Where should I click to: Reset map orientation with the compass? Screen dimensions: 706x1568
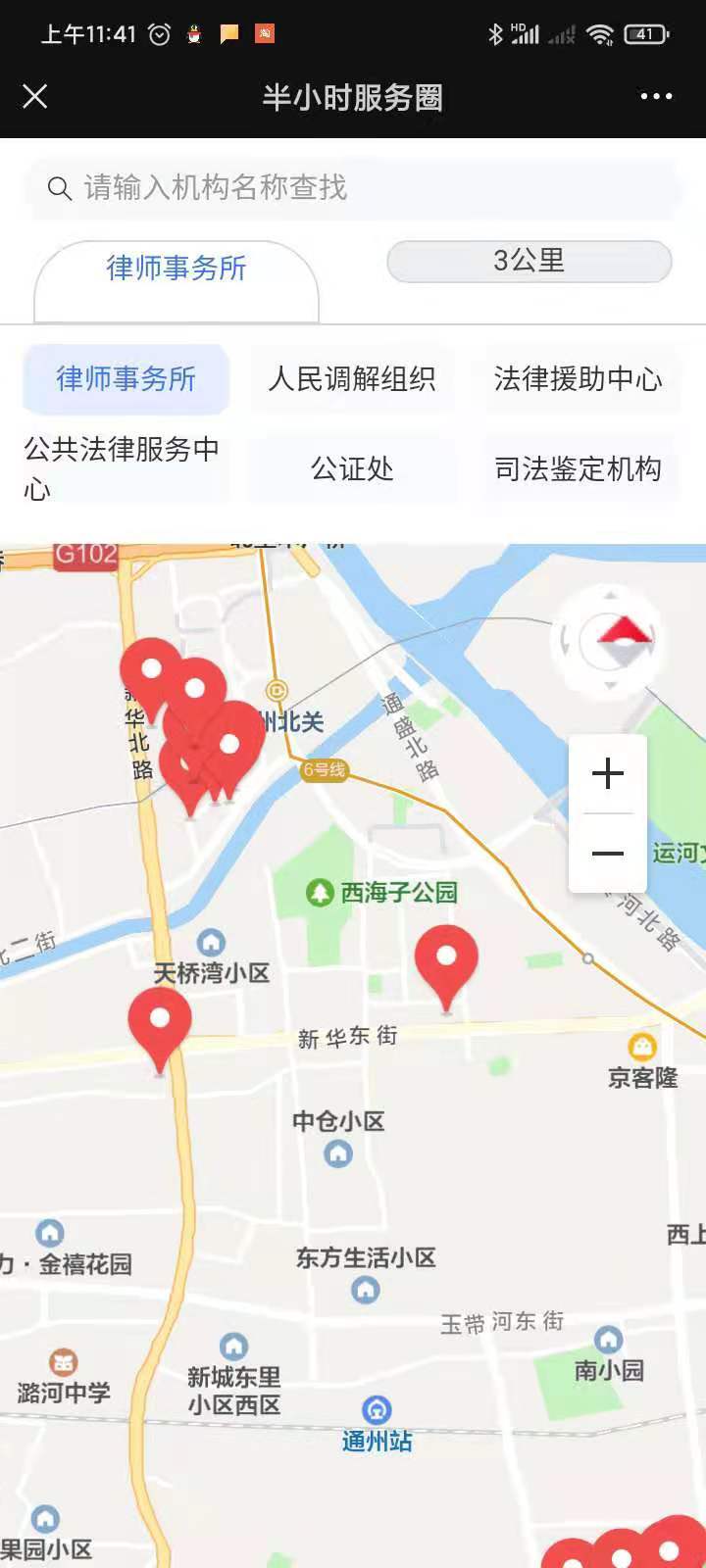[x=611, y=641]
